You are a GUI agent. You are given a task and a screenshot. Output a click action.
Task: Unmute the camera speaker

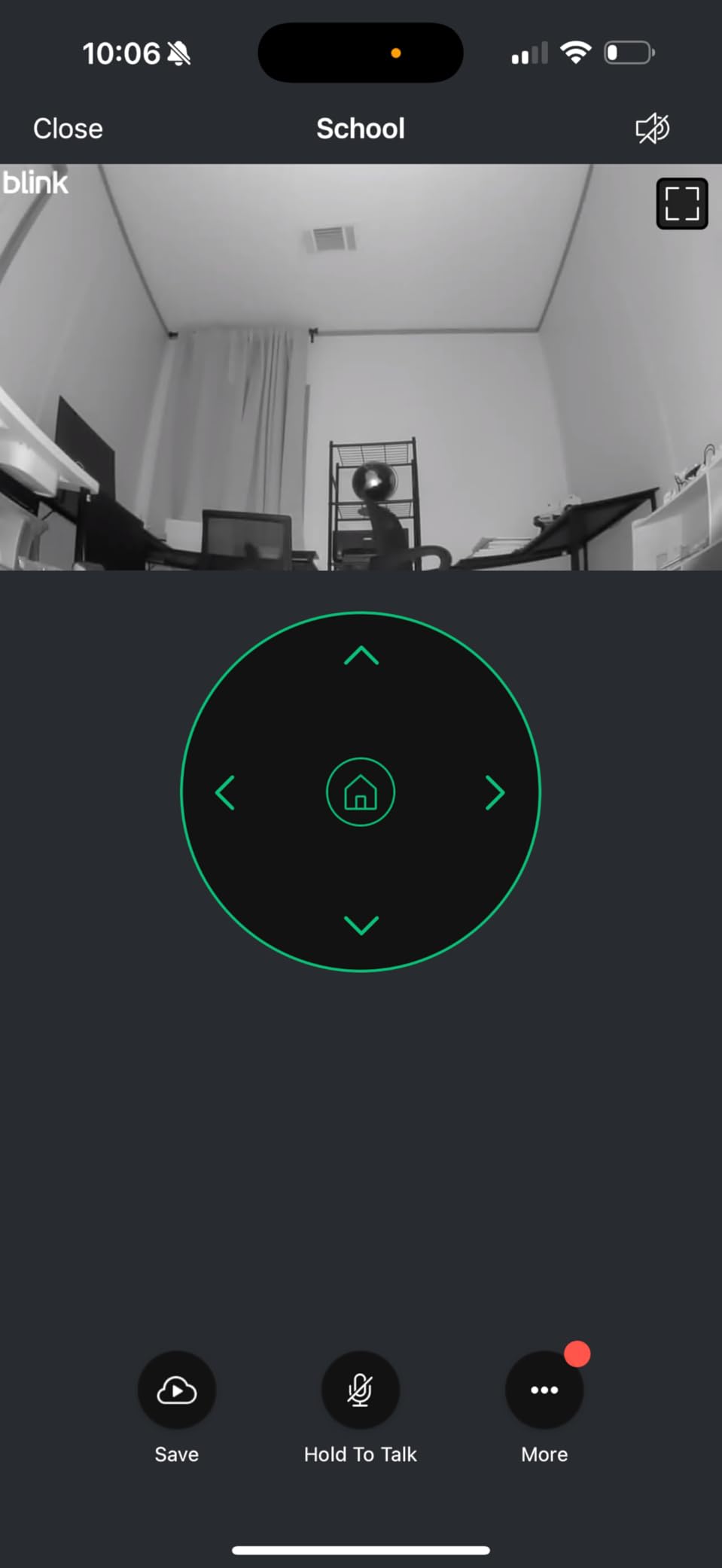pyautogui.click(x=652, y=129)
